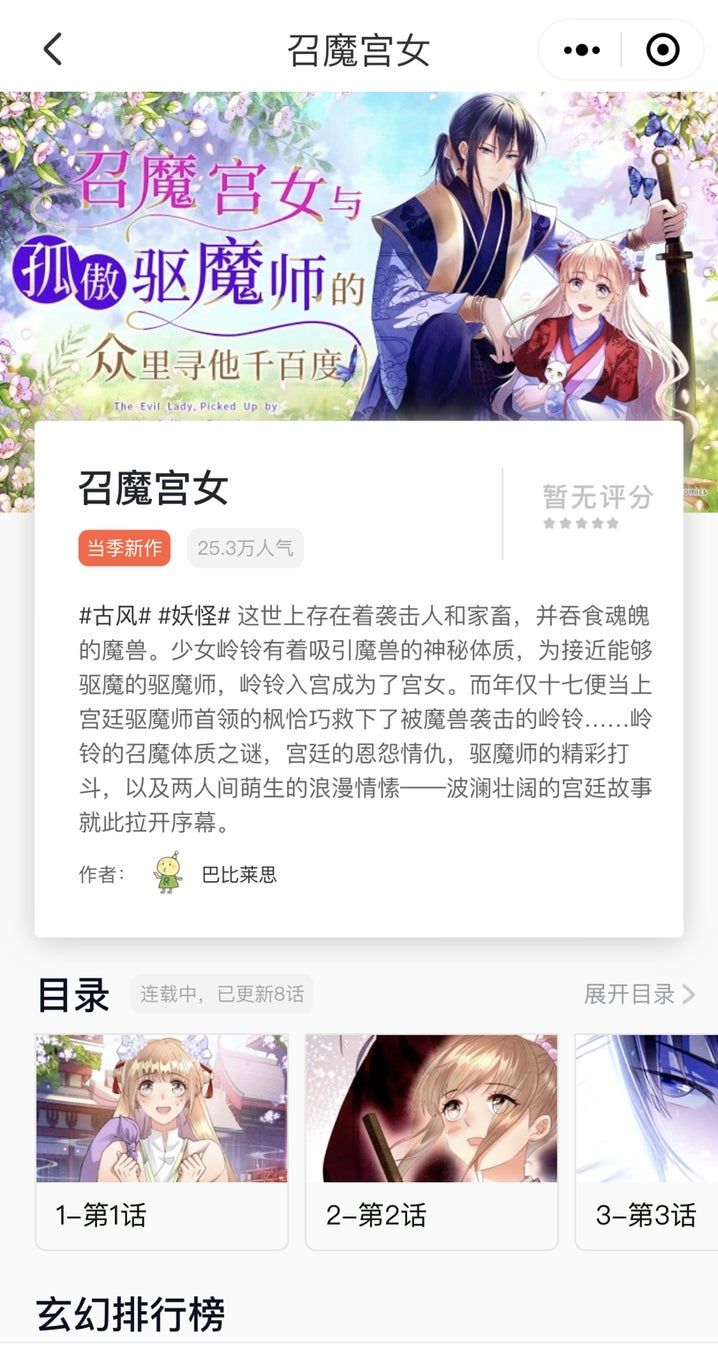
Task: Tap the 当季新作 tag
Action: 124,548
